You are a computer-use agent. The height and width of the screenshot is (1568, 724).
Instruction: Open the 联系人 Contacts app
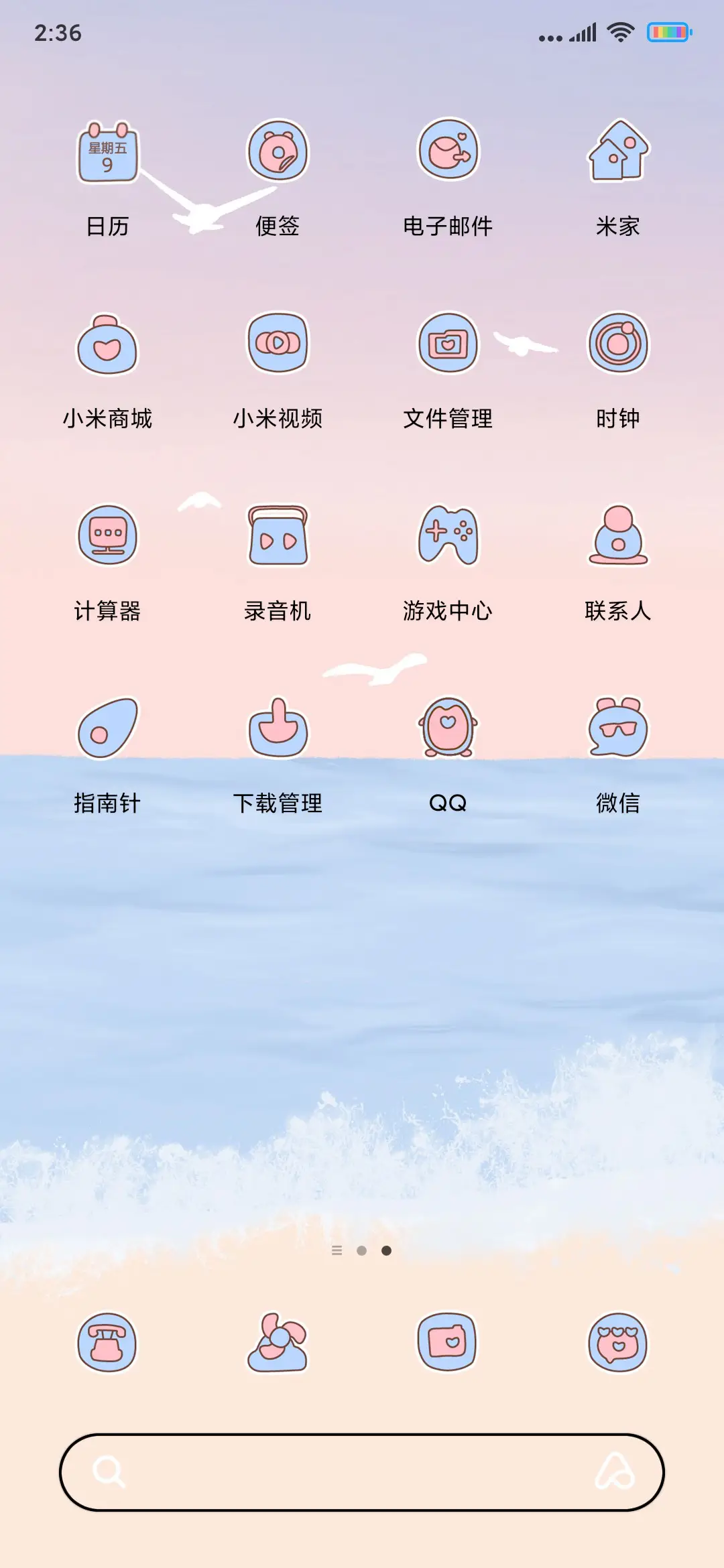point(617,536)
